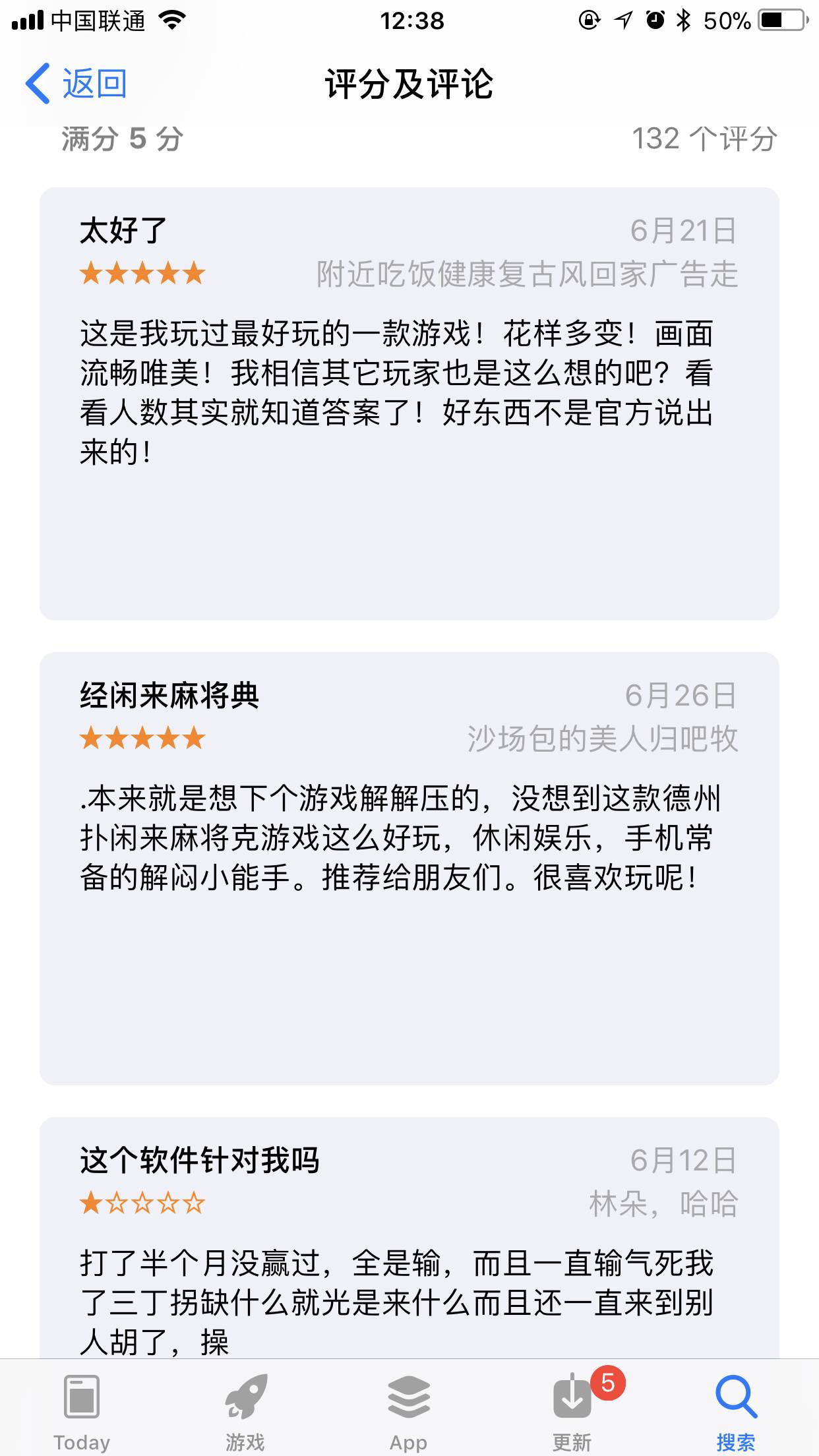Go back using the 返回 button

tap(76, 84)
